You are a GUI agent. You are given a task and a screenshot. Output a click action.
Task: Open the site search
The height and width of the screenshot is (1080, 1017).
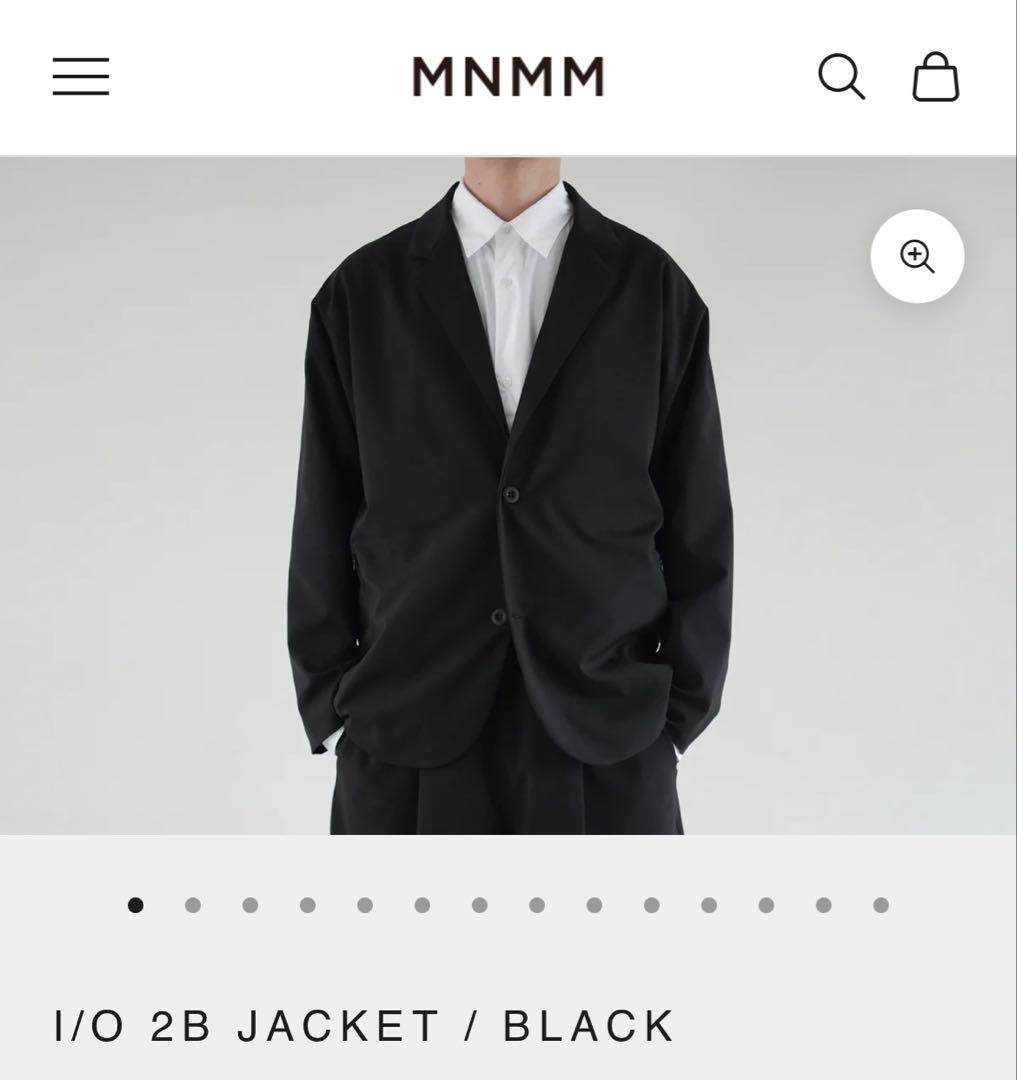coord(841,77)
